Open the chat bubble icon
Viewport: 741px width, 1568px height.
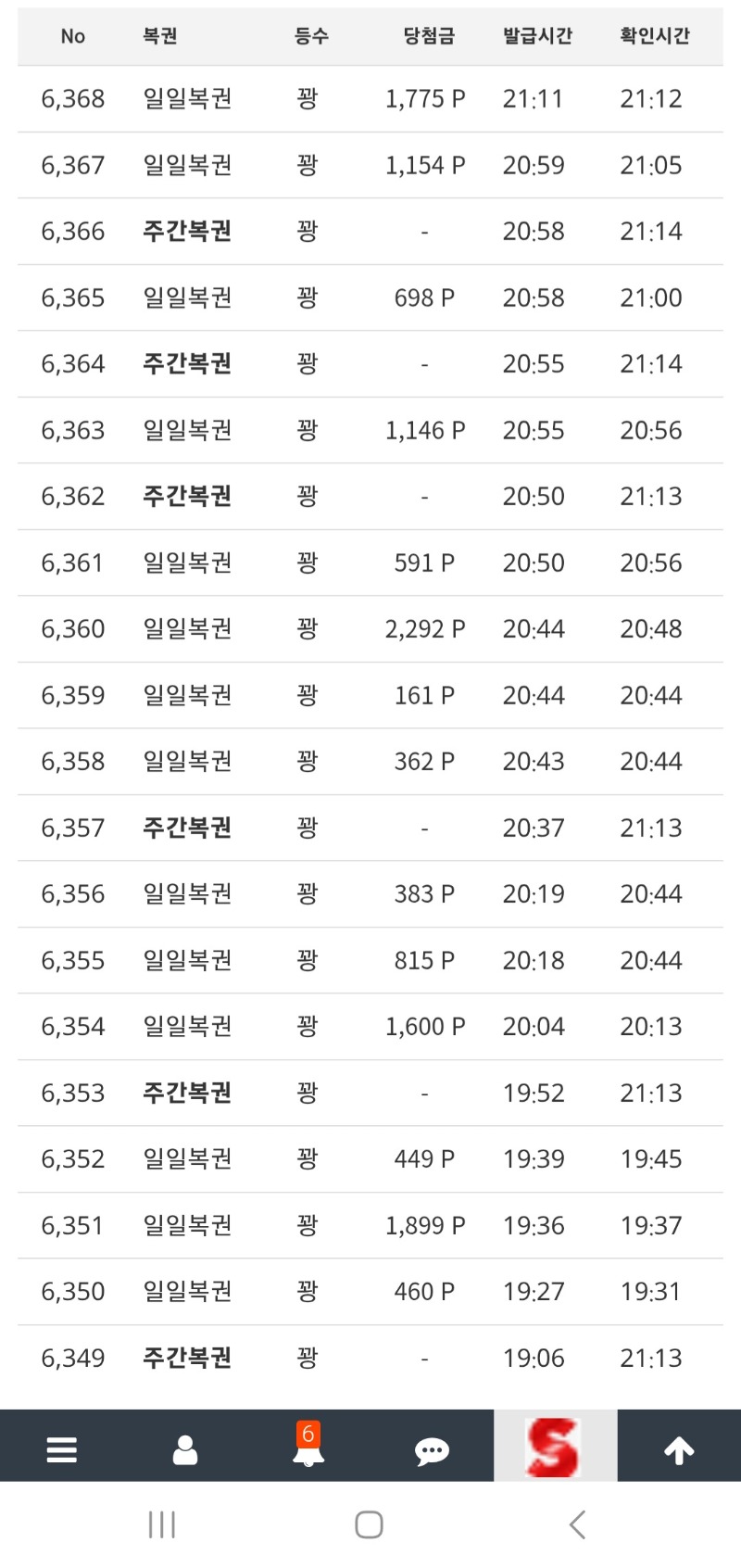pyautogui.click(x=432, y=1450)
